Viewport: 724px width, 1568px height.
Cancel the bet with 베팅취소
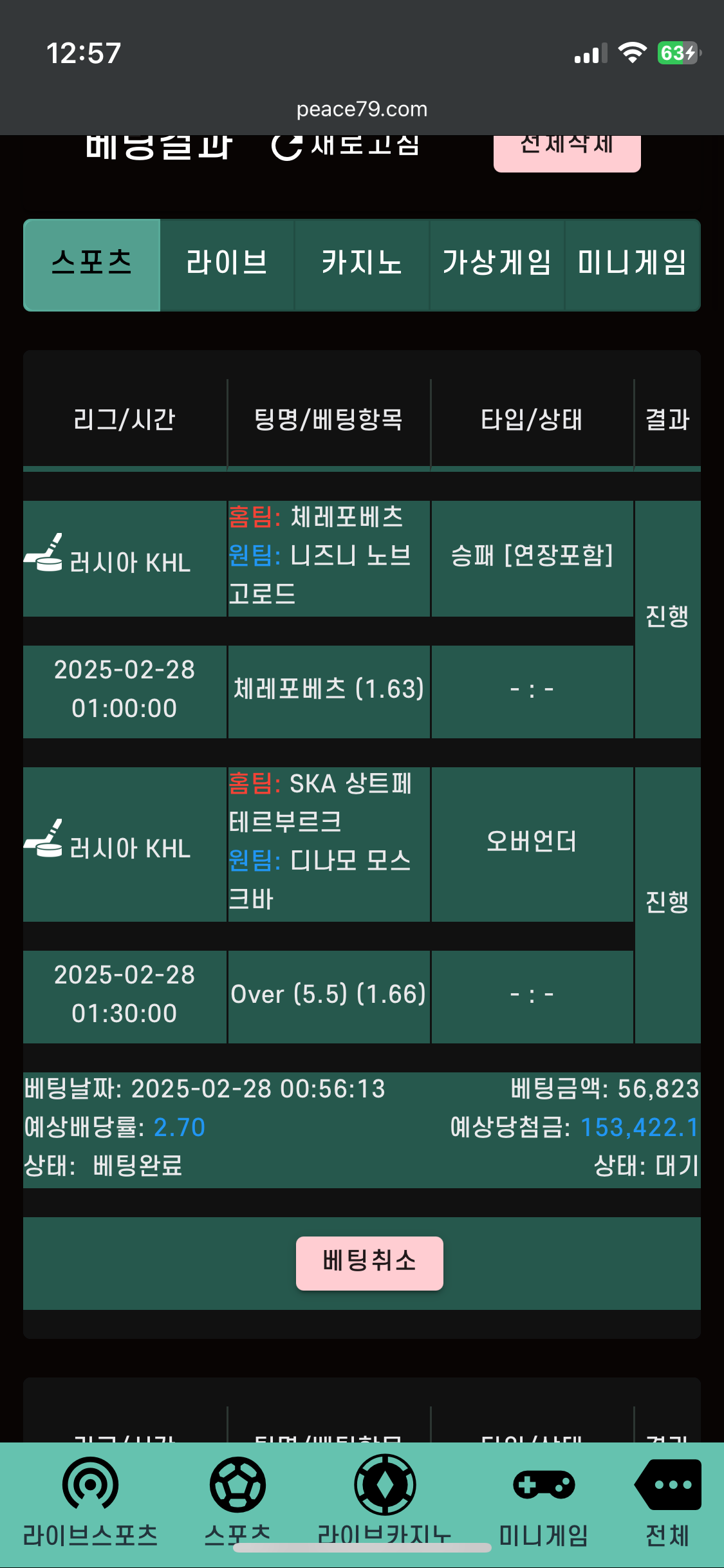click(369, 1263)
